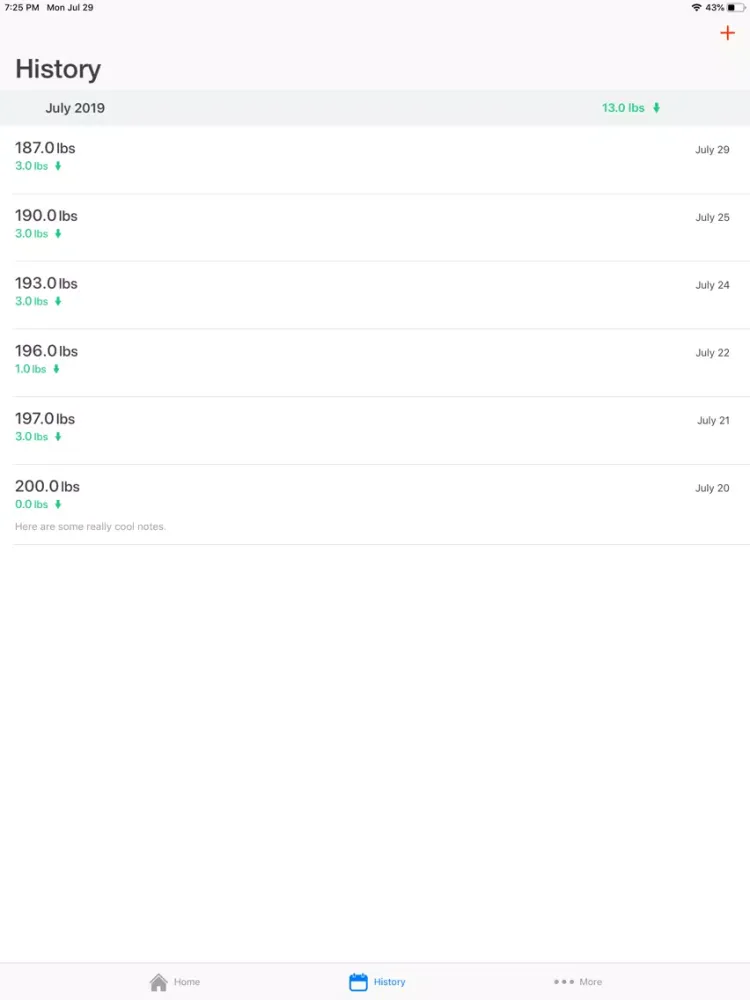Viewport: 750px width, 1000px height.
Task: Switch to the Home tab
Action: [x=174, y=982]
